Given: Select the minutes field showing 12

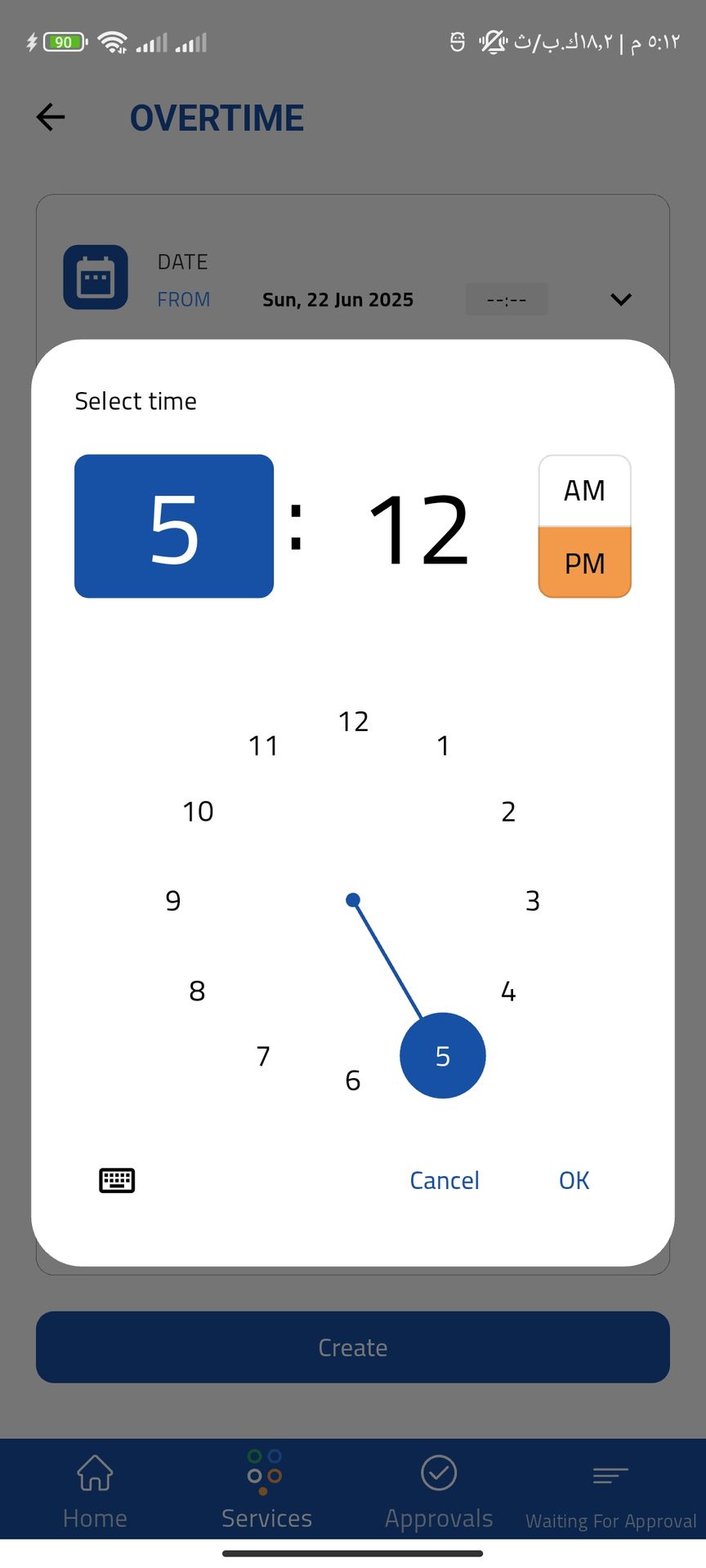Looking at the screenshot, I should point(419,528).
